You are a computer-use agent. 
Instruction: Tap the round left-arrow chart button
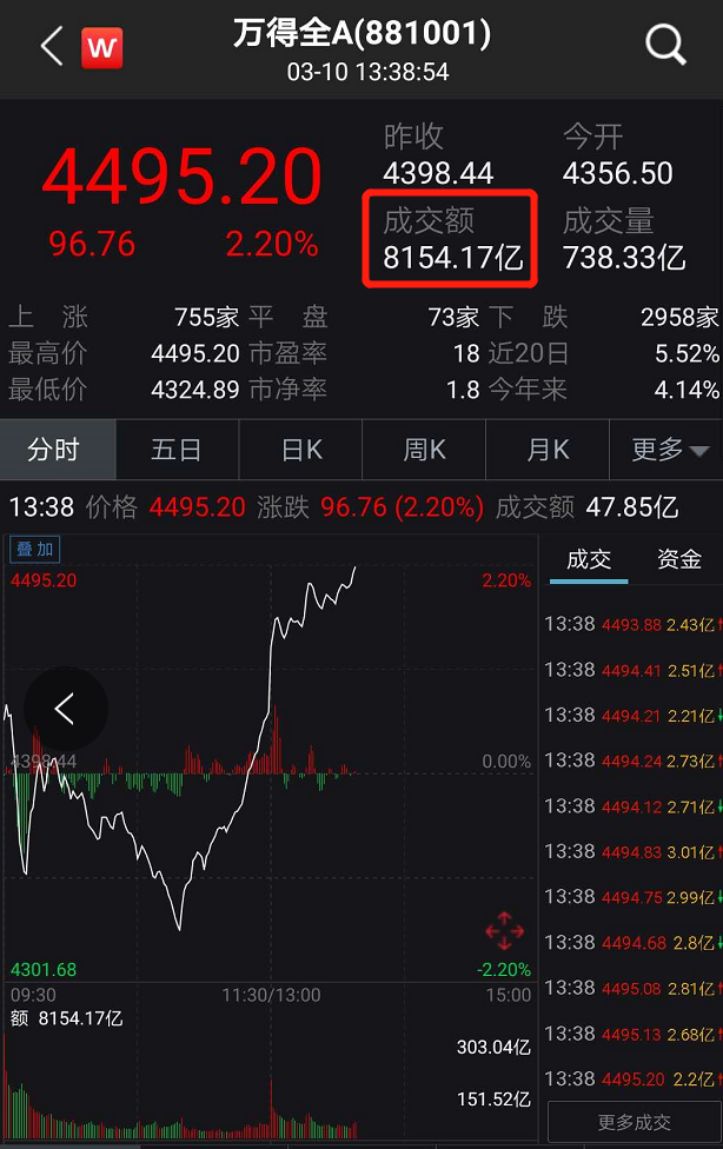click(65, 709)
